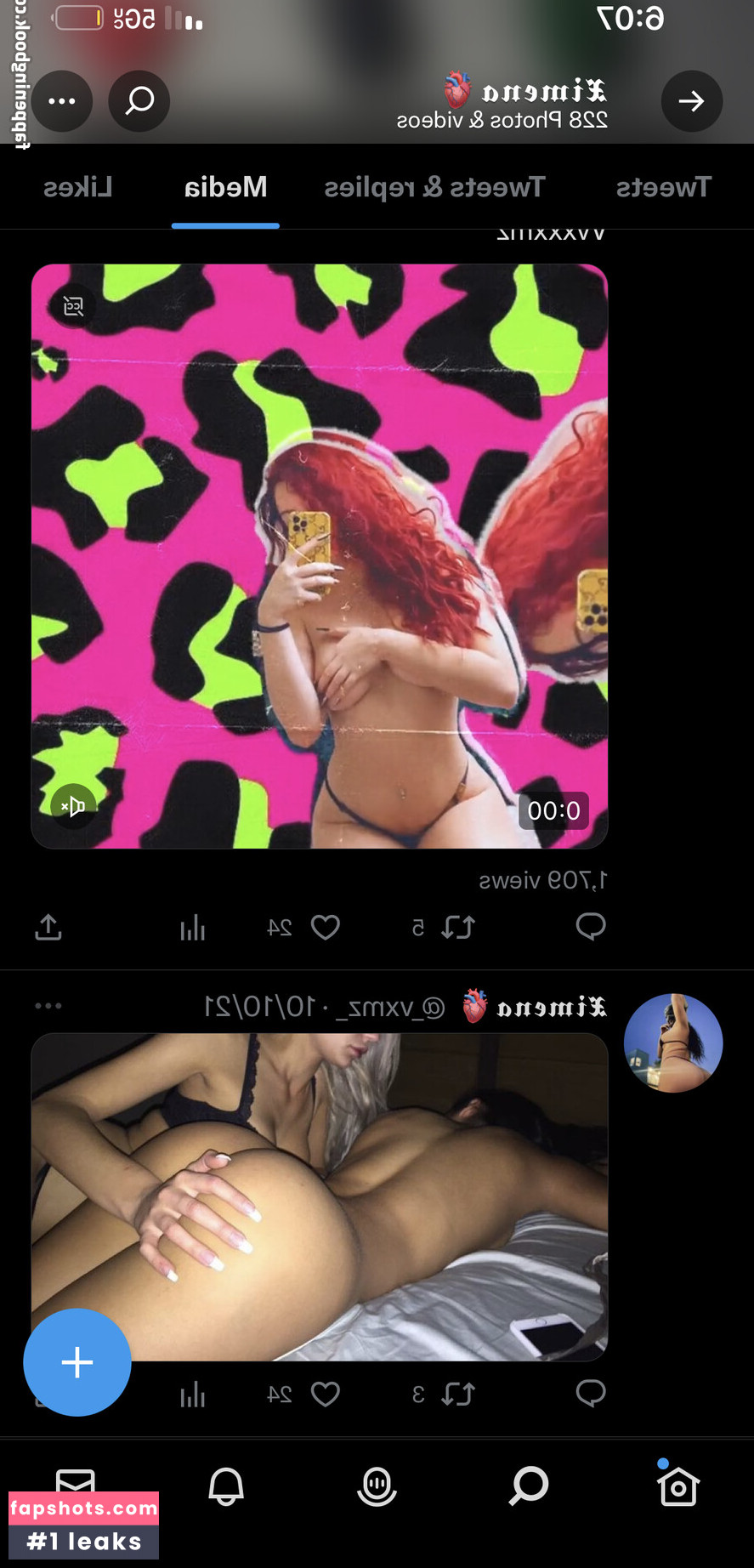Viewport: 754px width, 1568px height.
Task: Open the profile picture on the 10/10/21 post
Action: pyautogui.click(x=673, y=1042)
